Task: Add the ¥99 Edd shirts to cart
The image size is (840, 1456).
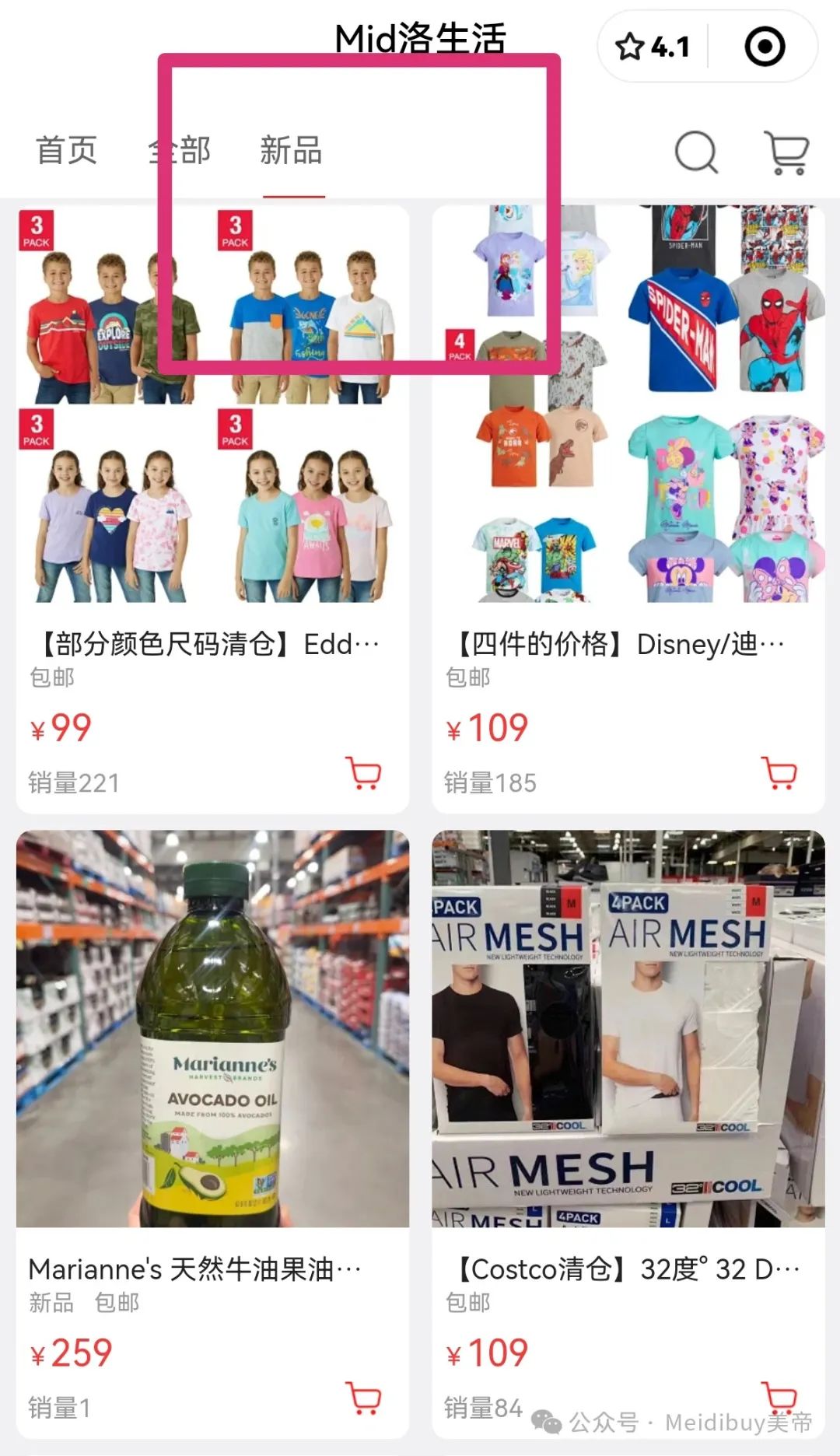Action: pos(363,774)
